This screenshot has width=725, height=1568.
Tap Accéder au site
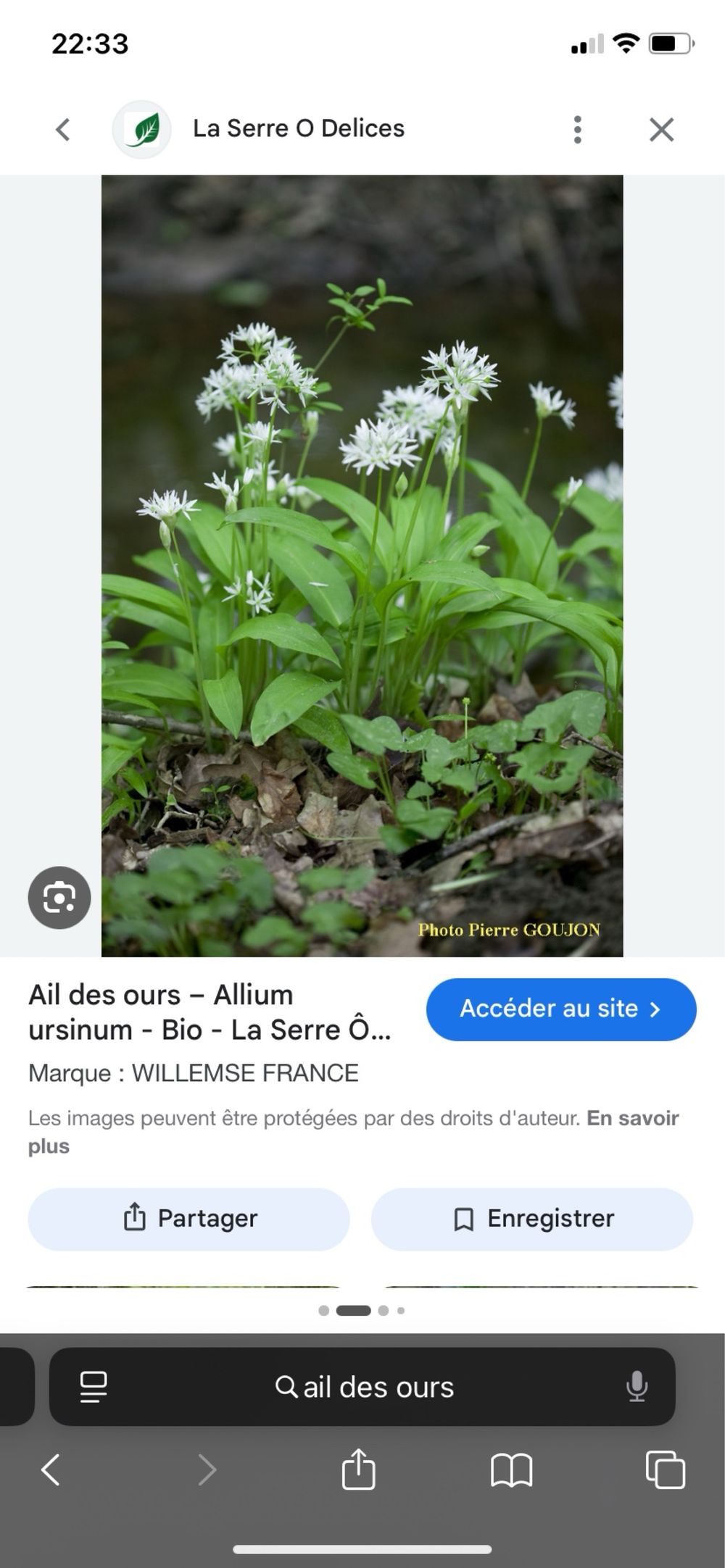[x=560, y=1009]
